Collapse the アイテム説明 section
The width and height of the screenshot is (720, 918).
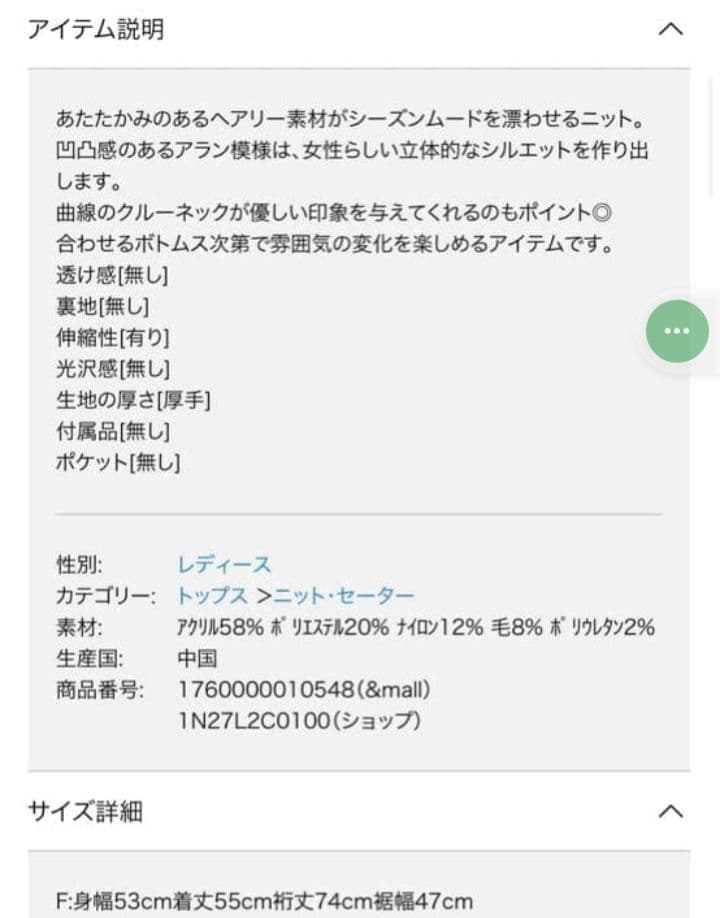pos(671,29)
